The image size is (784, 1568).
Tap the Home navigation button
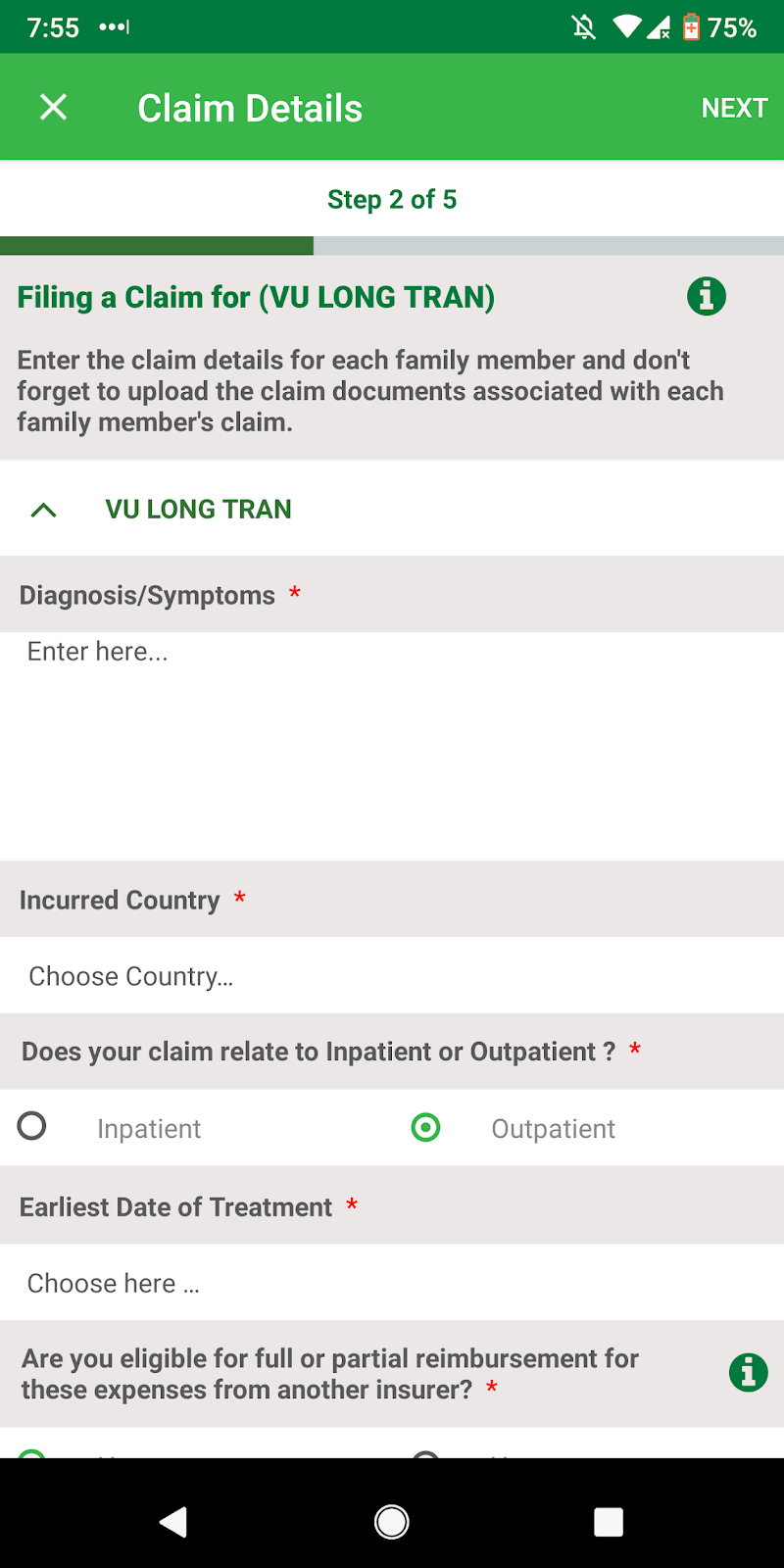tap(392, 1521)
